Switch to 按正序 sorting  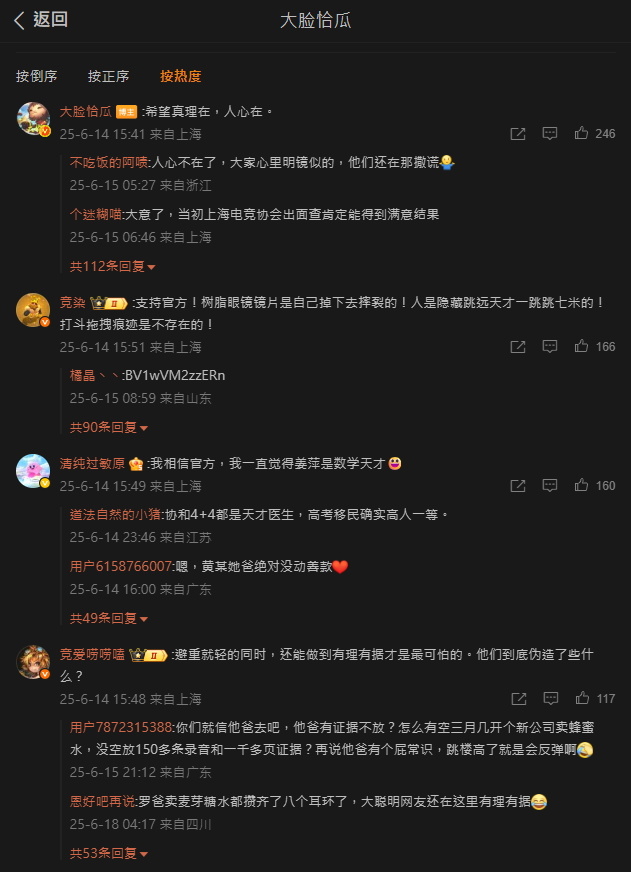(108, 76)
